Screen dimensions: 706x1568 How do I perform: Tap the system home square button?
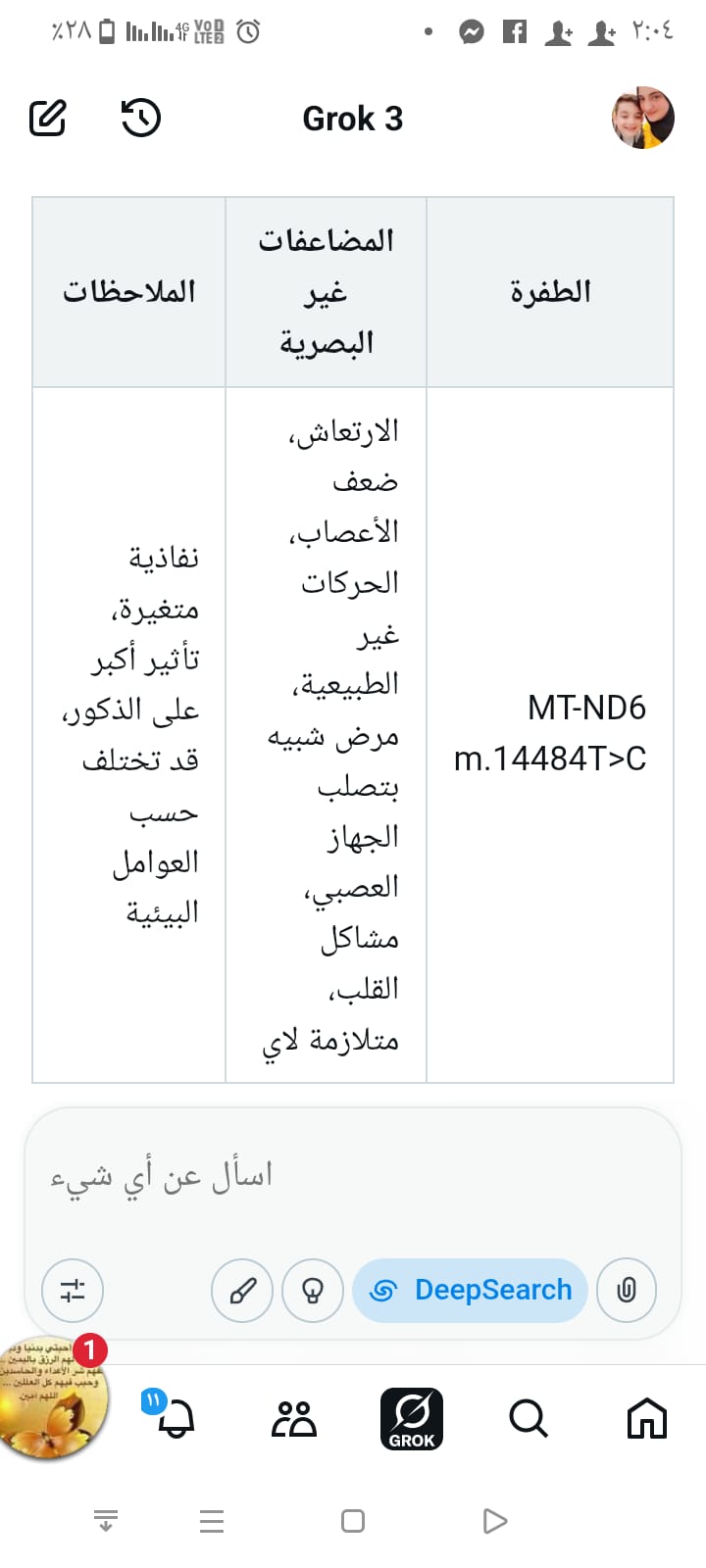pos(353,1521)
